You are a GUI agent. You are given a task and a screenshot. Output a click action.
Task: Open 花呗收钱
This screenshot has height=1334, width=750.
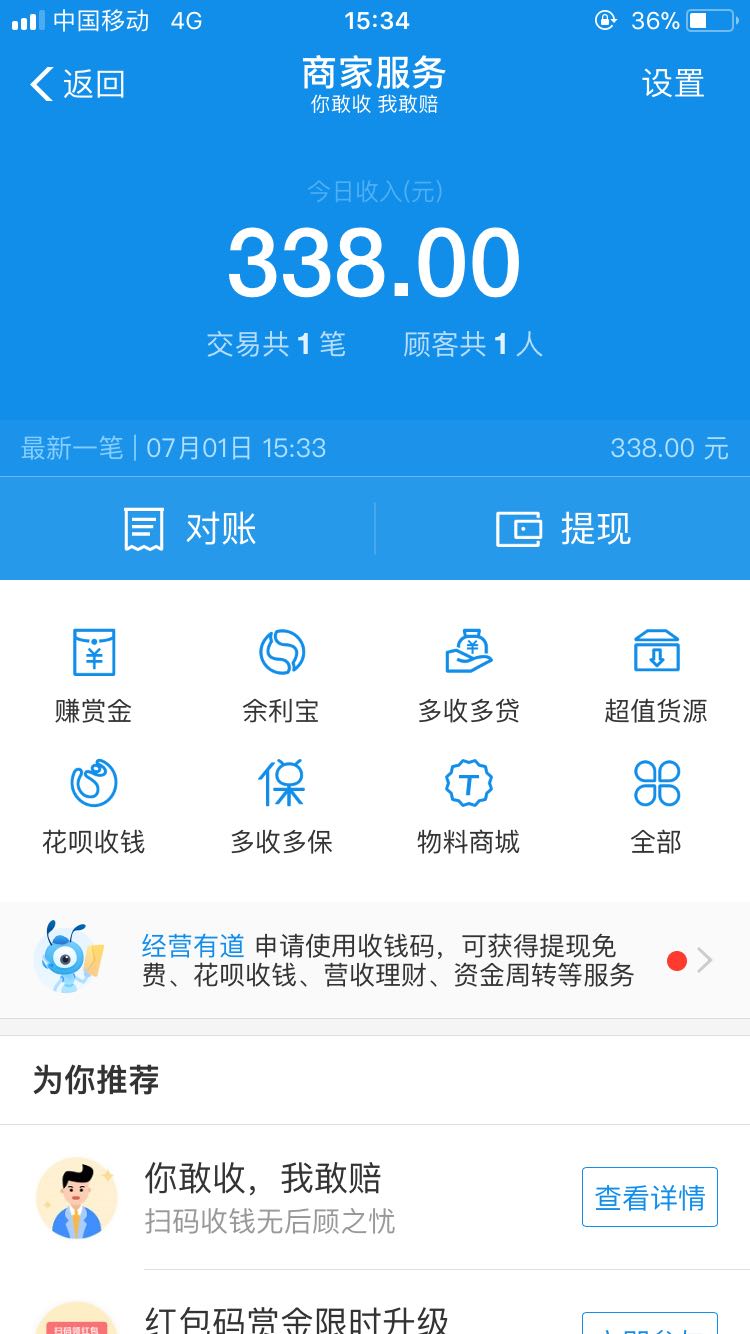pyautogui.click(x=94, y=806)
